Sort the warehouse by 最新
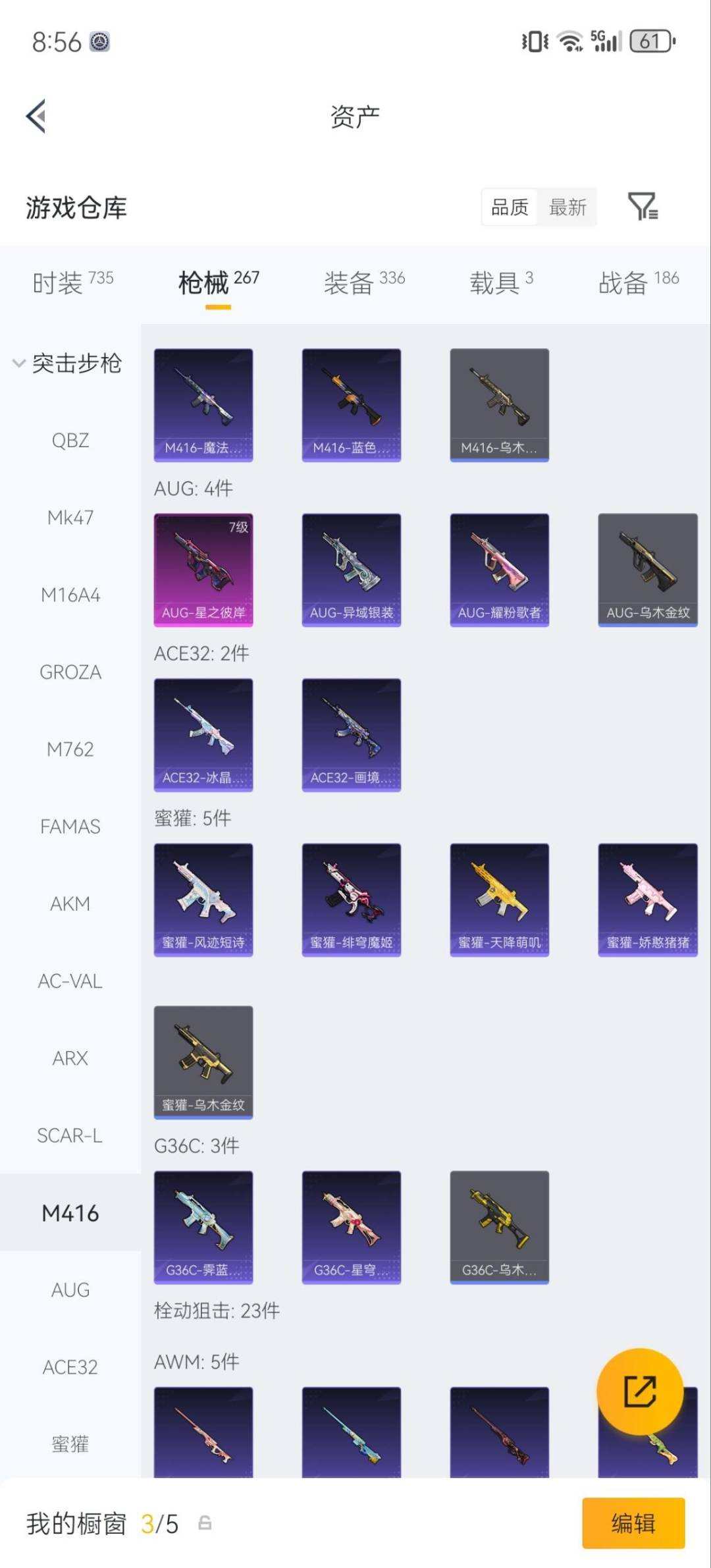The width and height of the screenshot is (711, 1568). coord(567,207)
